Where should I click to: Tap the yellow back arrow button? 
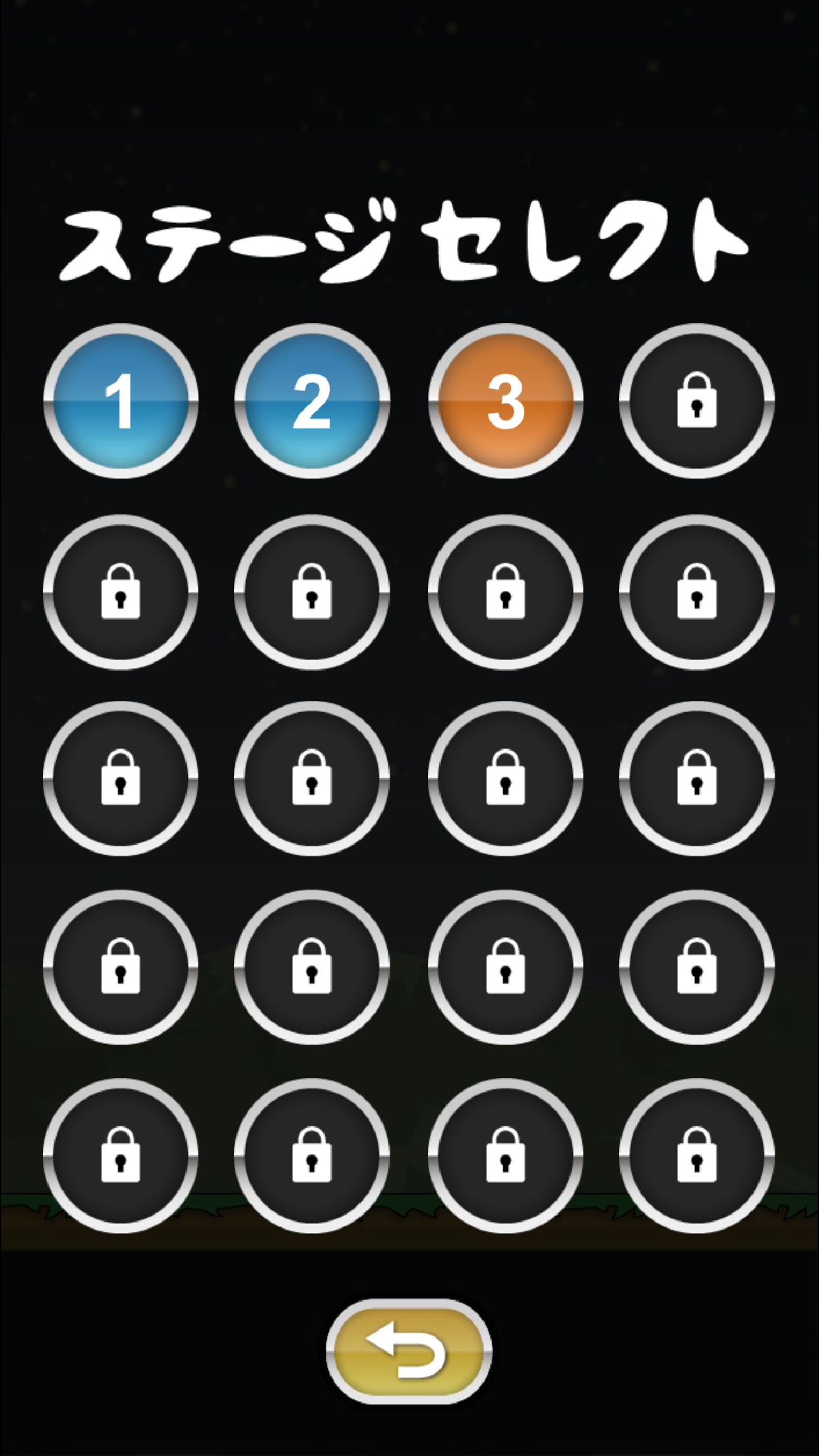click(x=409, y=1350)
